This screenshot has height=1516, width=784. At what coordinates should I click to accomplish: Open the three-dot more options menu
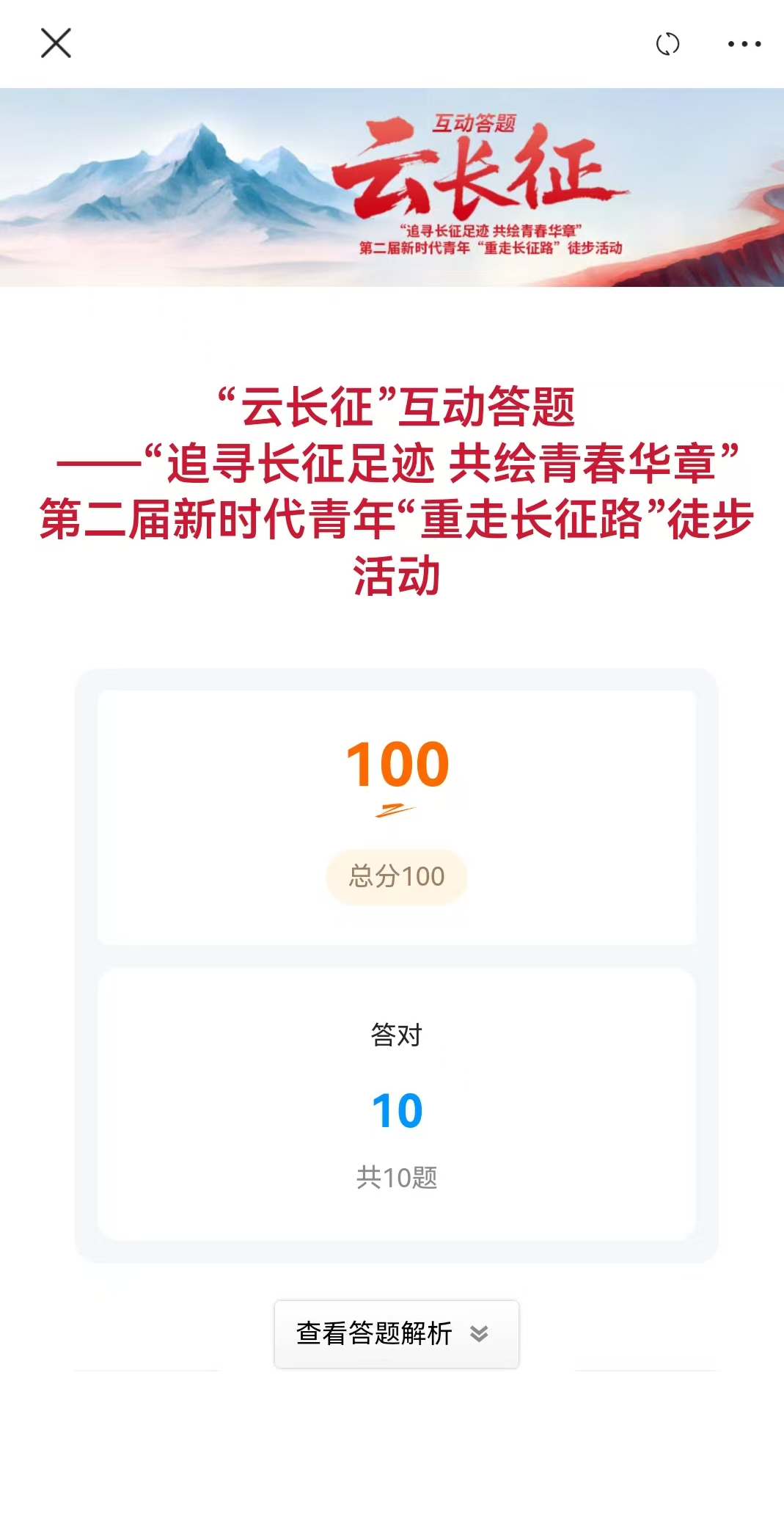tap(744, 44)
